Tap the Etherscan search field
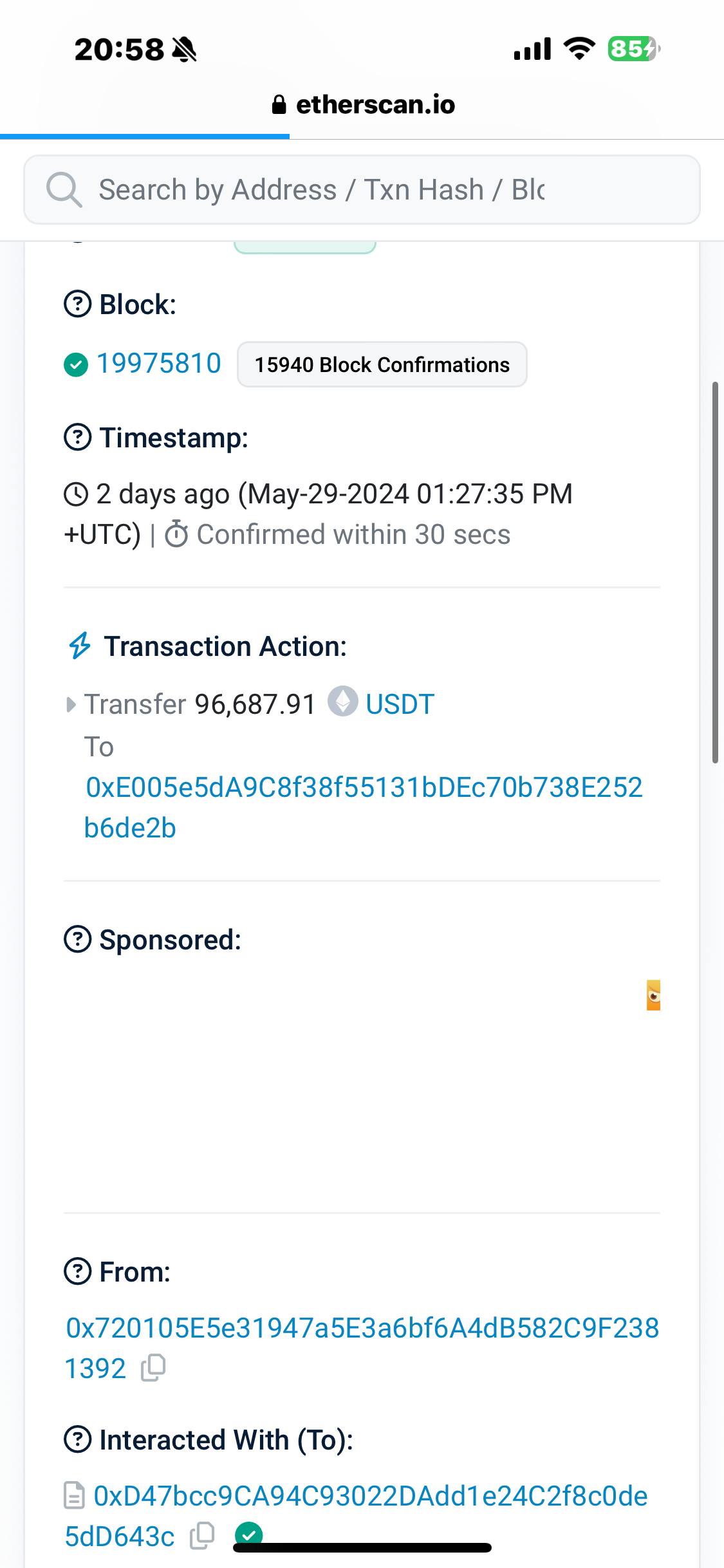The image size is (724, 1568). coord(362,190)
